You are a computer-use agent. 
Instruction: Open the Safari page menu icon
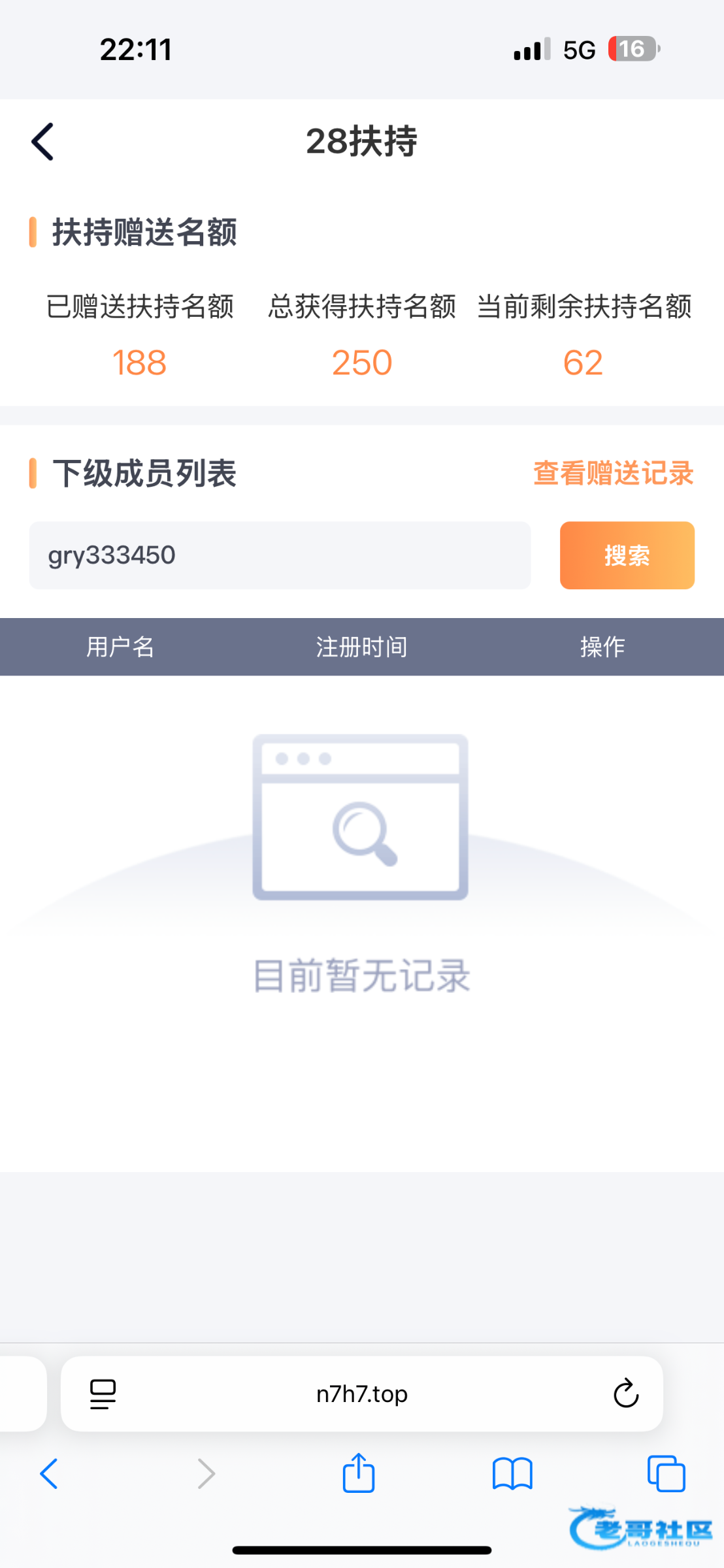point(103,1394)
